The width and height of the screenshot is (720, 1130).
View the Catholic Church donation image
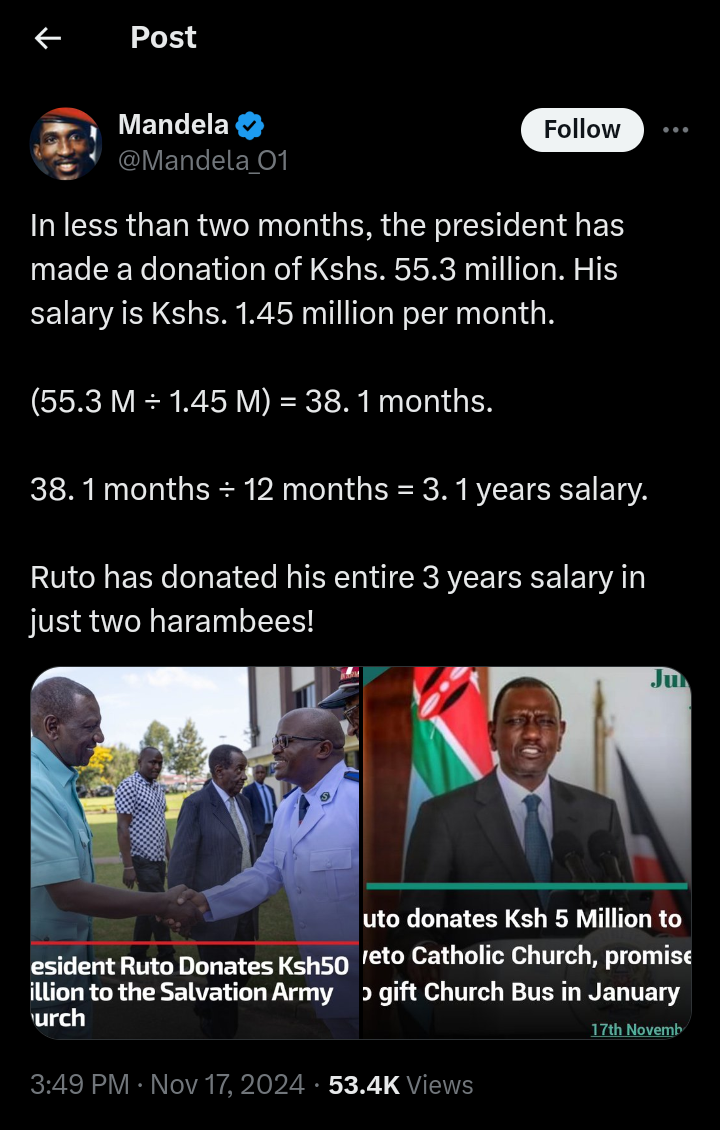[x=527, y=852]
